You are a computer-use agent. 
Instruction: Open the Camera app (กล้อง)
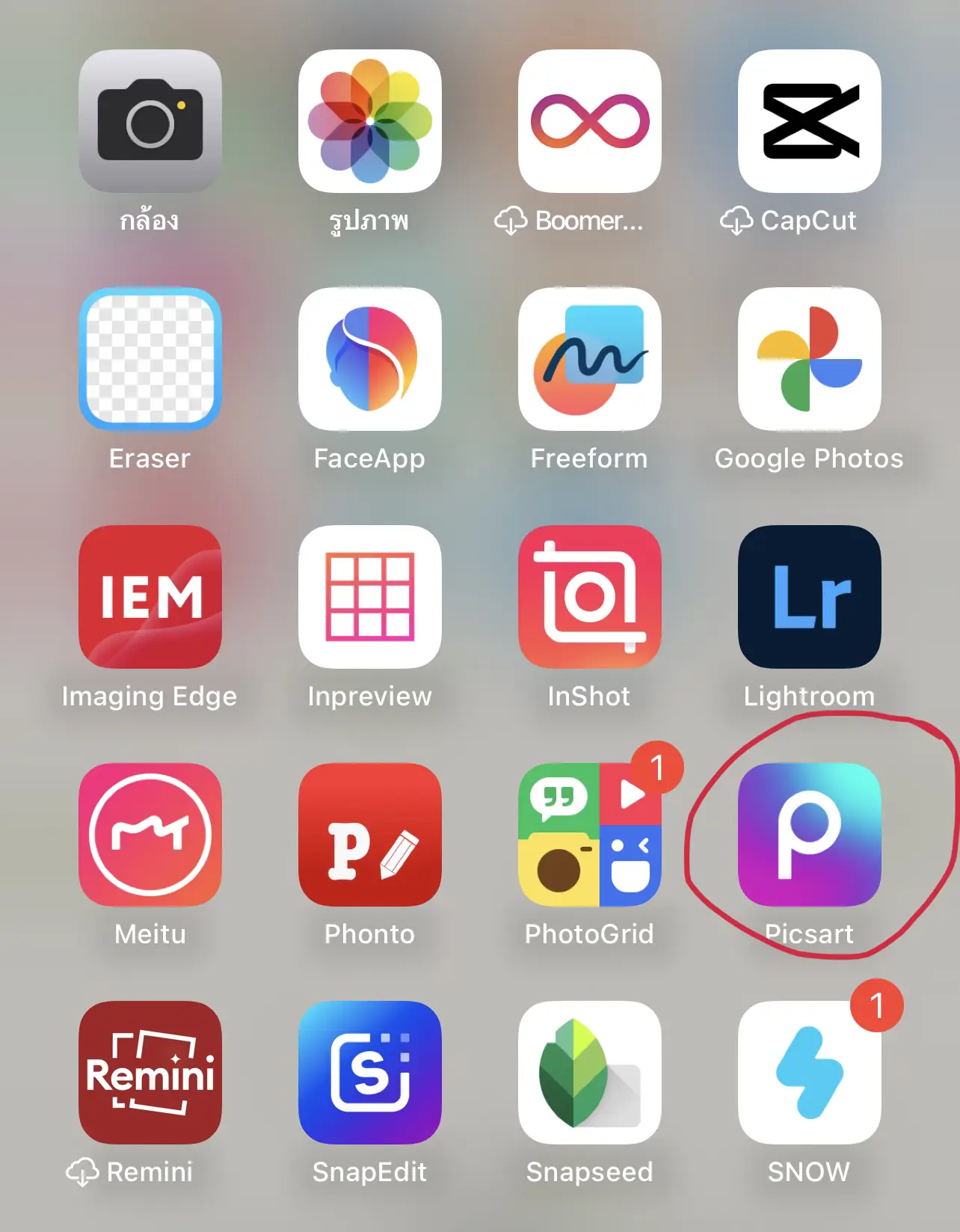pyautogui.click(x=150, y=121)
